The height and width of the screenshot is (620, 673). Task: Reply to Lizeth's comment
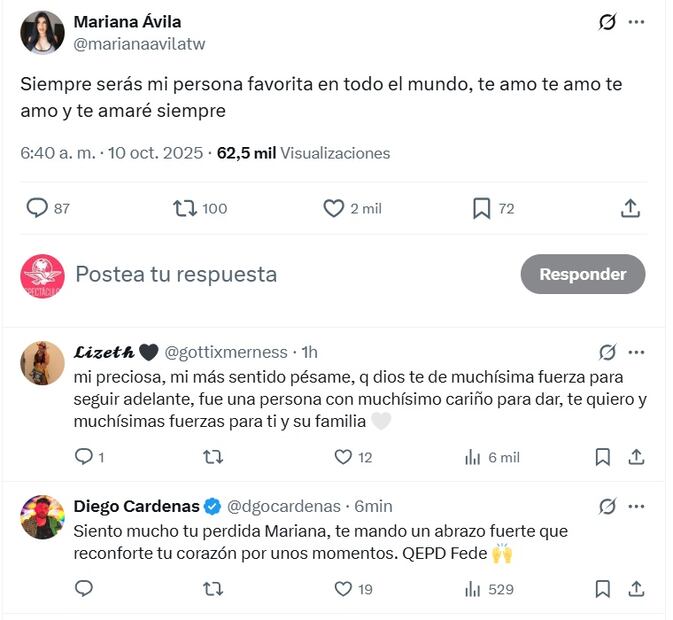coord(84,457)
